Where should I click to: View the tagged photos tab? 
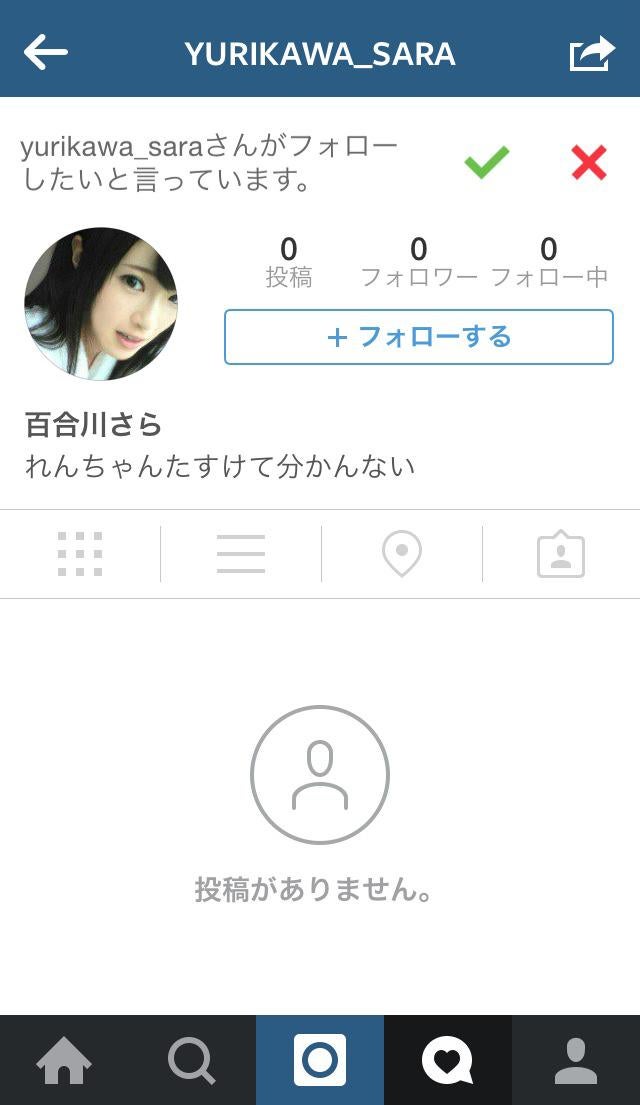561,555
